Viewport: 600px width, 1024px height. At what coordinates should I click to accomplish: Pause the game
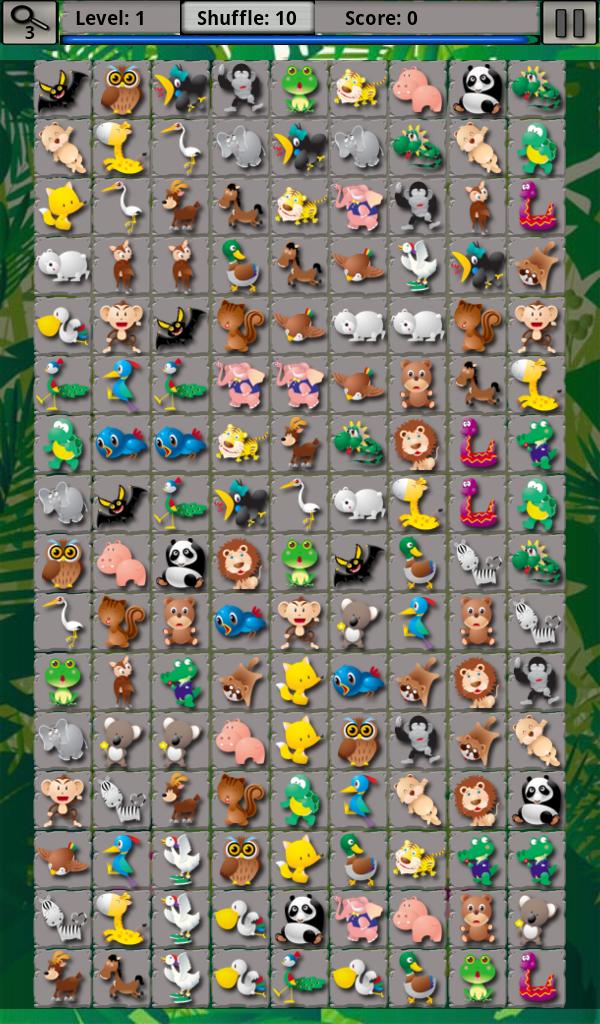point(569,22)
